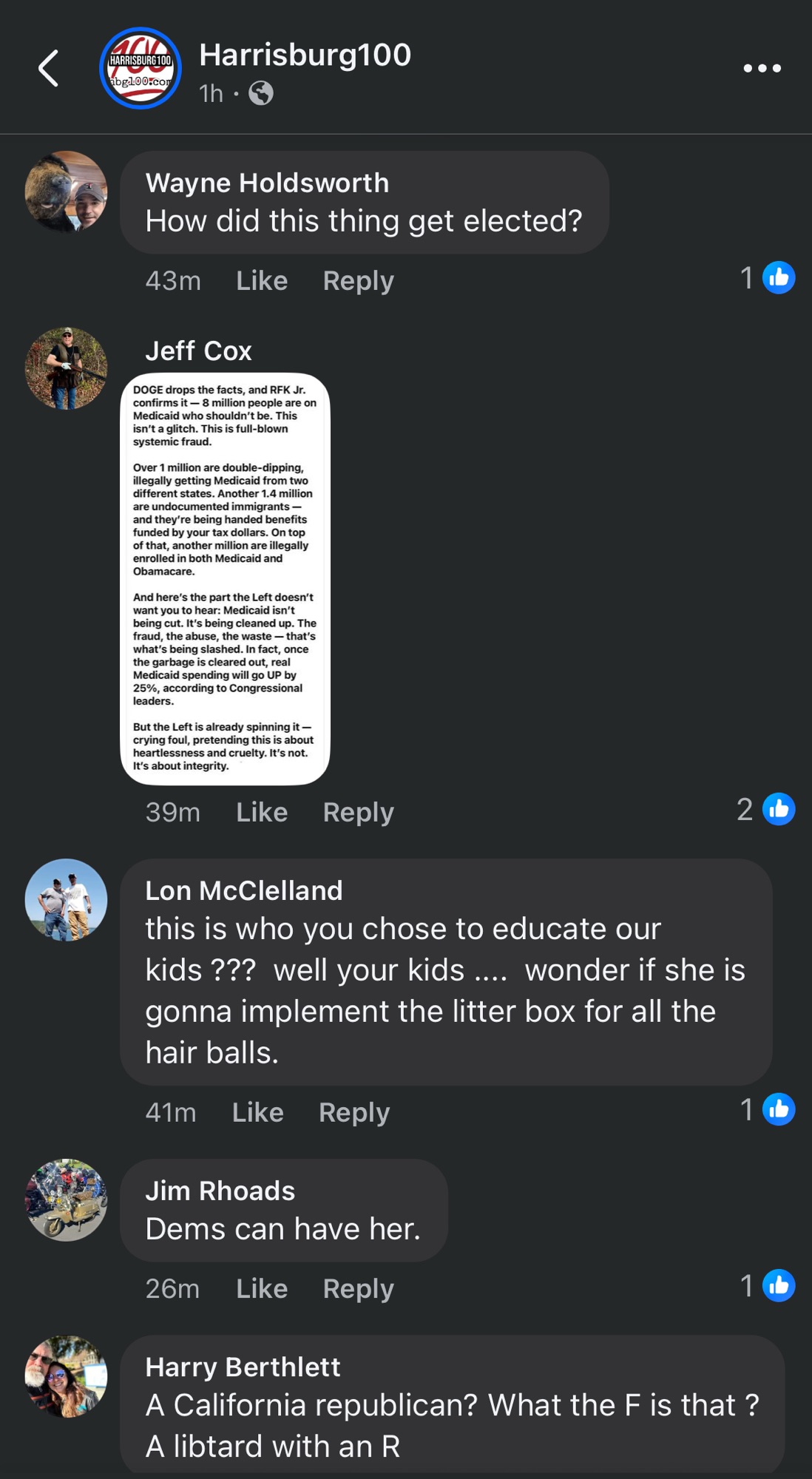Go back using the back arrow
This screenshot has width=812, height=1479.
pyautogui.click(x=49, y=68)
